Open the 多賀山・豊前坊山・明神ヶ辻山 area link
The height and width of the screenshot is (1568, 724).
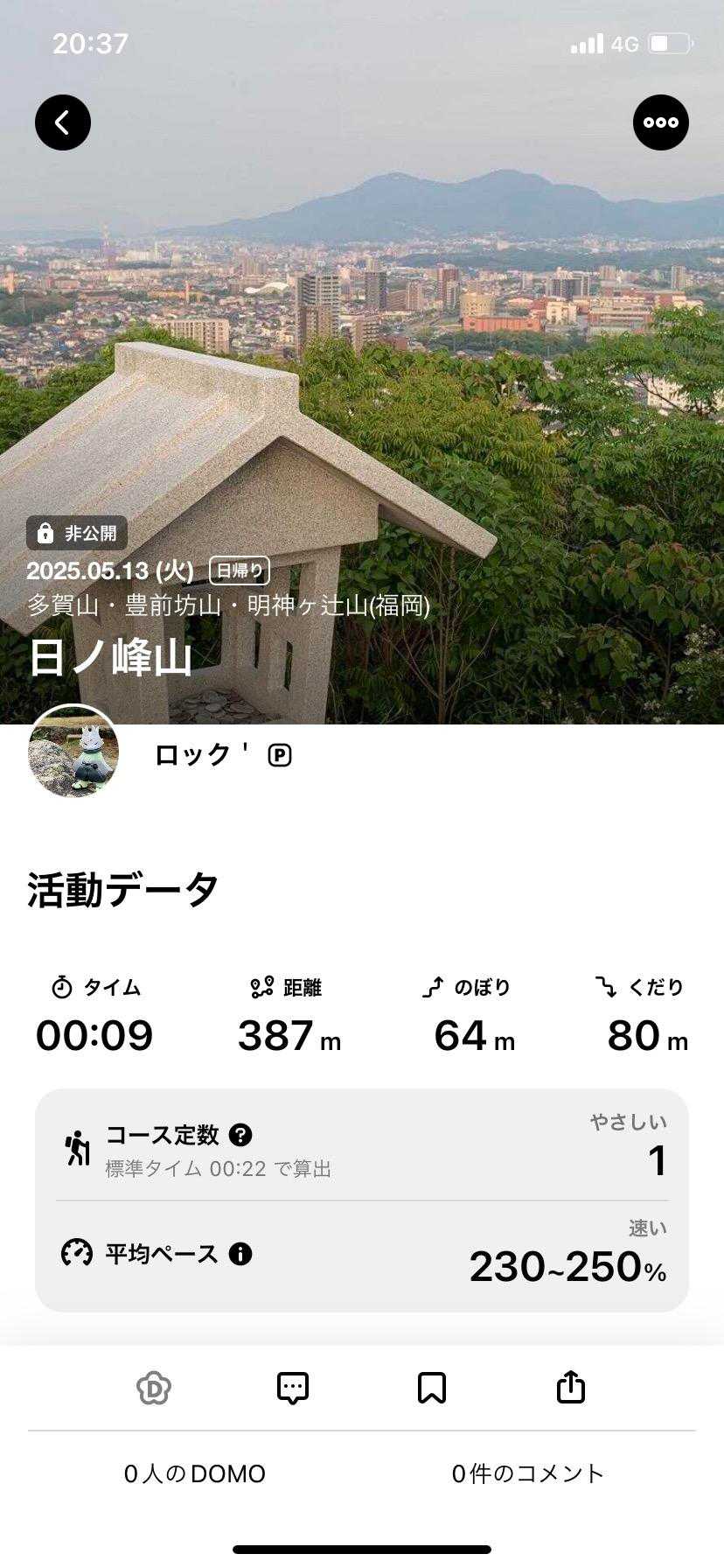point(229,605)
